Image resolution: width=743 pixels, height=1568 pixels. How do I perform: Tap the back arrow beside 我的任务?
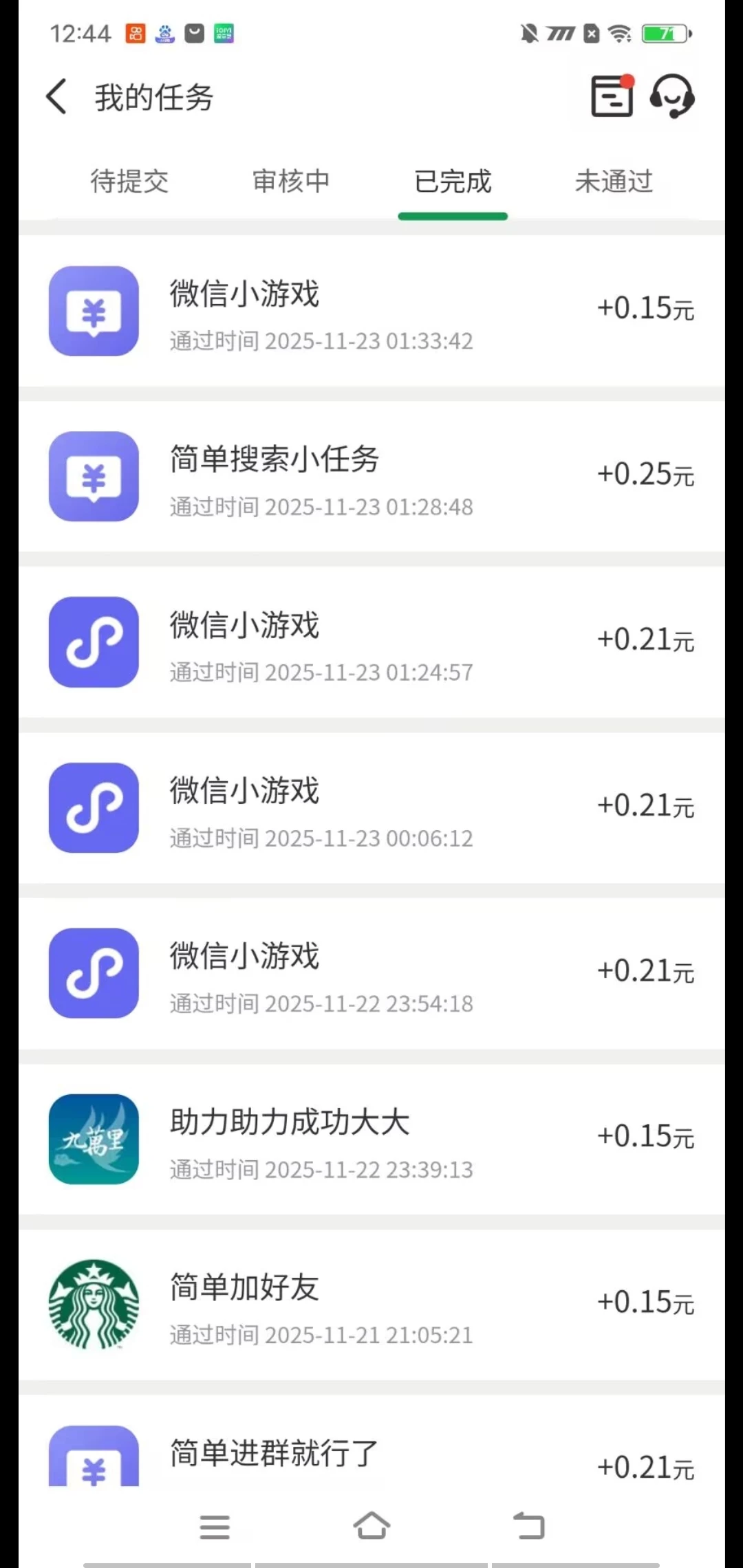click(x=56, y=96)
